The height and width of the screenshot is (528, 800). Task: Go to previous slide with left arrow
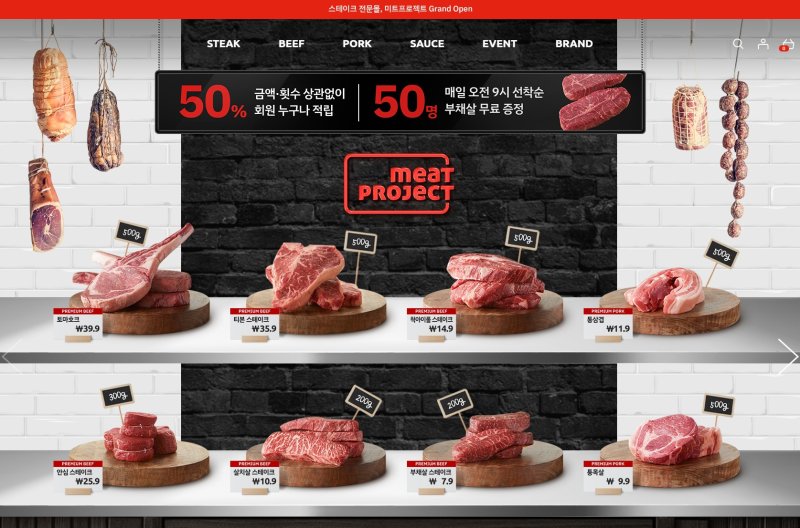(x=11, y=355)
